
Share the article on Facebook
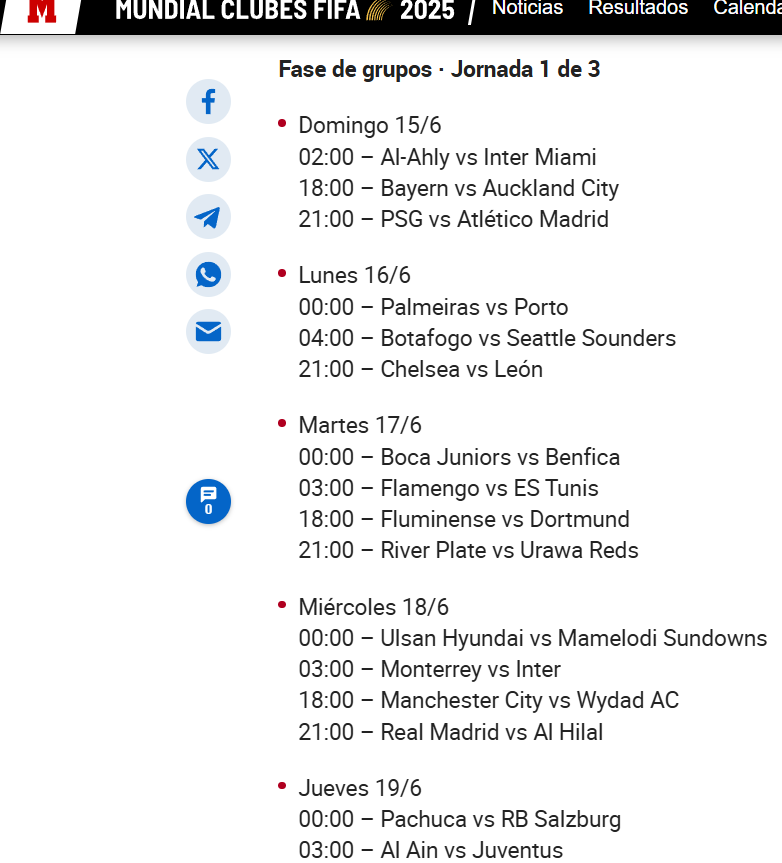click(208, 101)
